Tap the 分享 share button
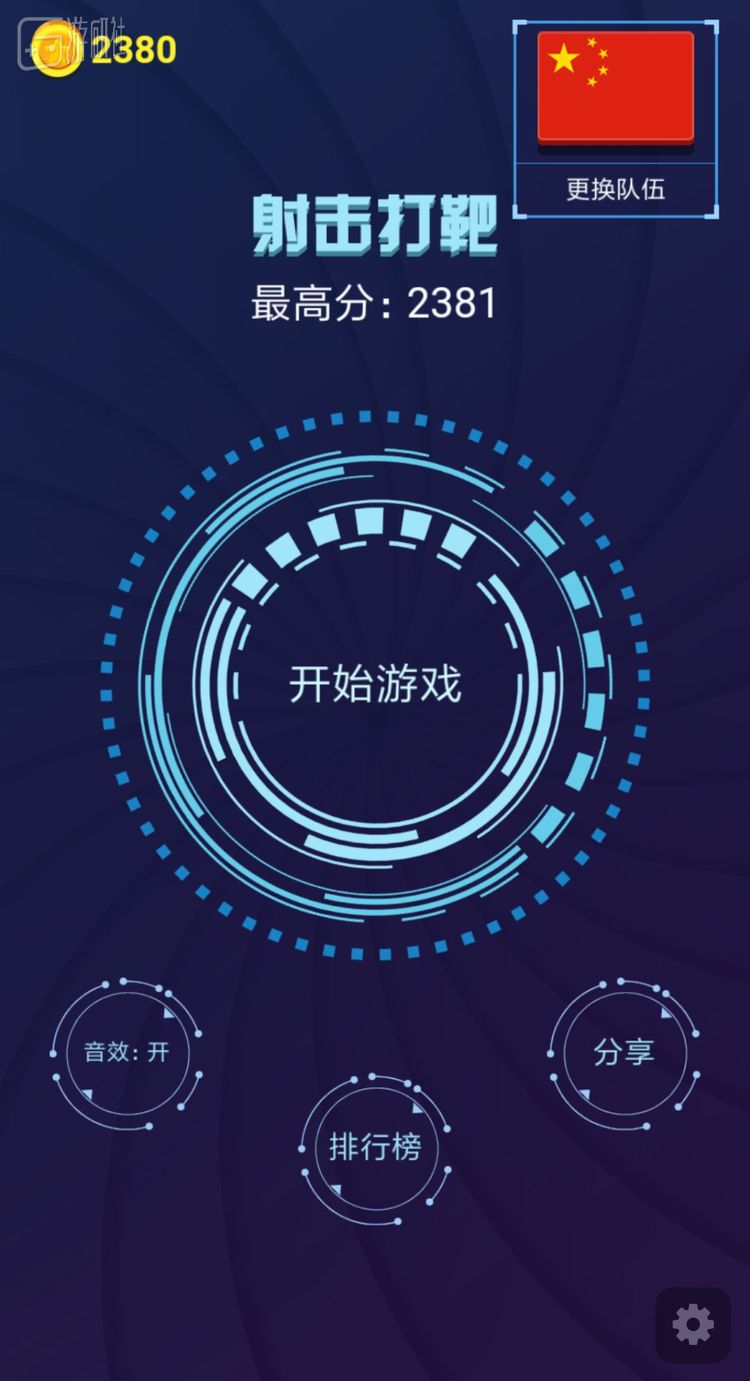 point(623,1052)
